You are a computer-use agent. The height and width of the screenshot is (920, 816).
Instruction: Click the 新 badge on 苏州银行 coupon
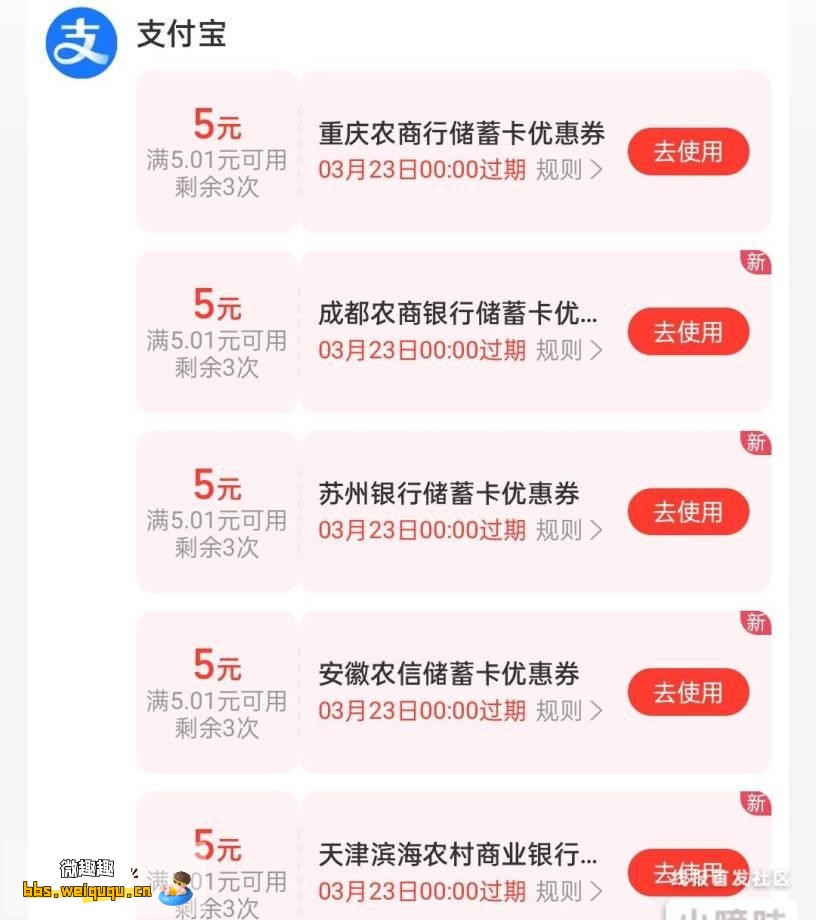757,442
